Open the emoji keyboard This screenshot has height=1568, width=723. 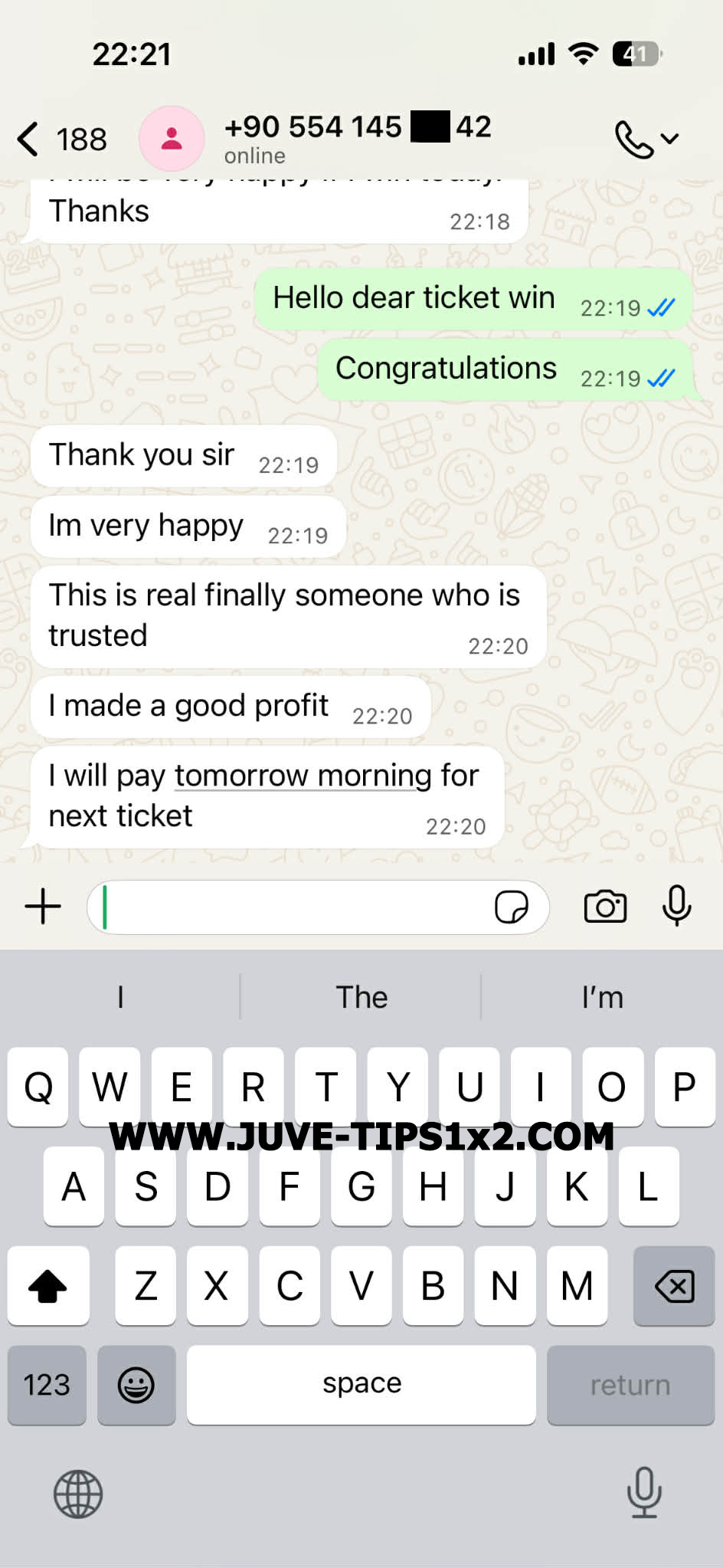point(136,1385)
